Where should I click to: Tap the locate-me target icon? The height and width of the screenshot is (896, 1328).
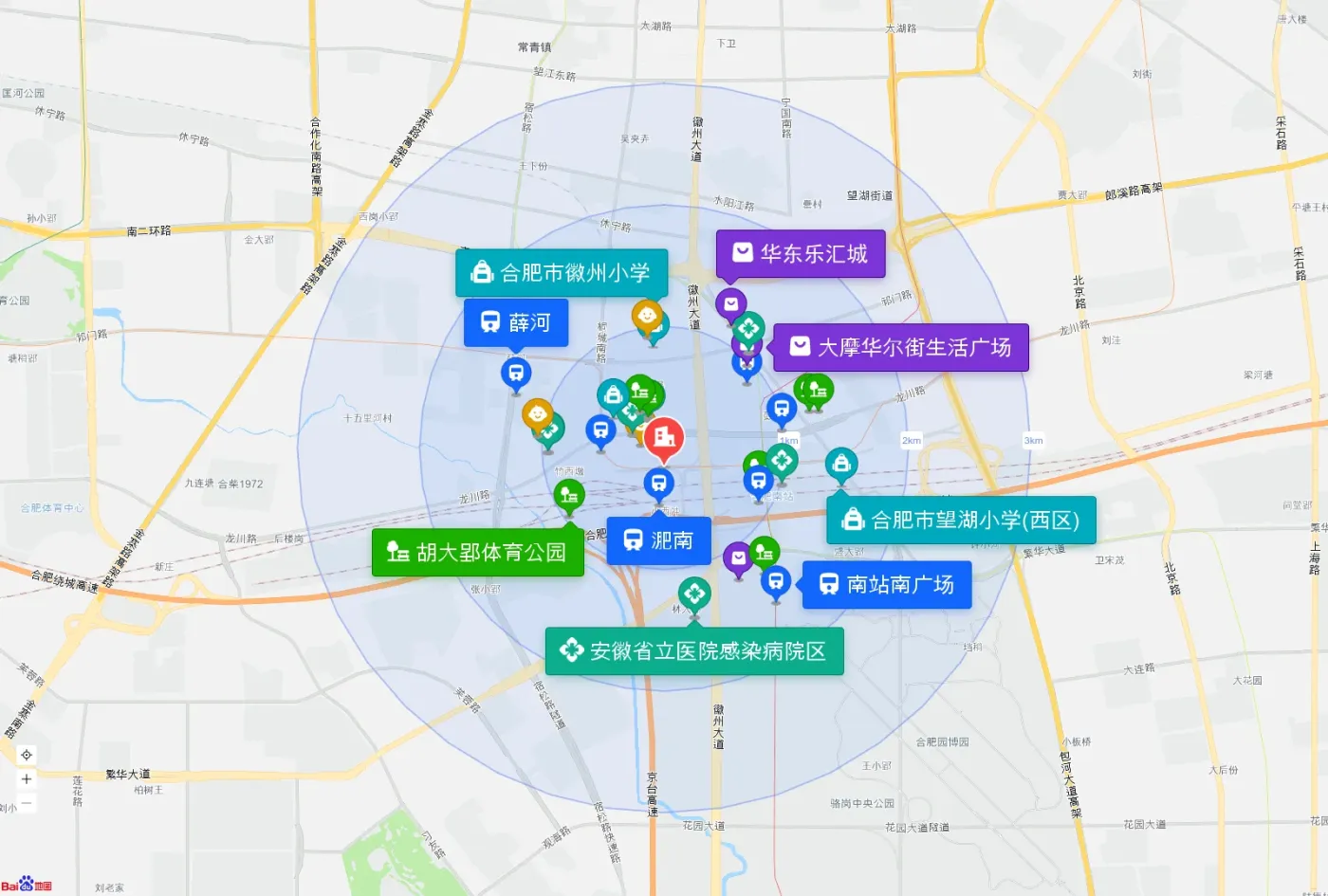27,755
